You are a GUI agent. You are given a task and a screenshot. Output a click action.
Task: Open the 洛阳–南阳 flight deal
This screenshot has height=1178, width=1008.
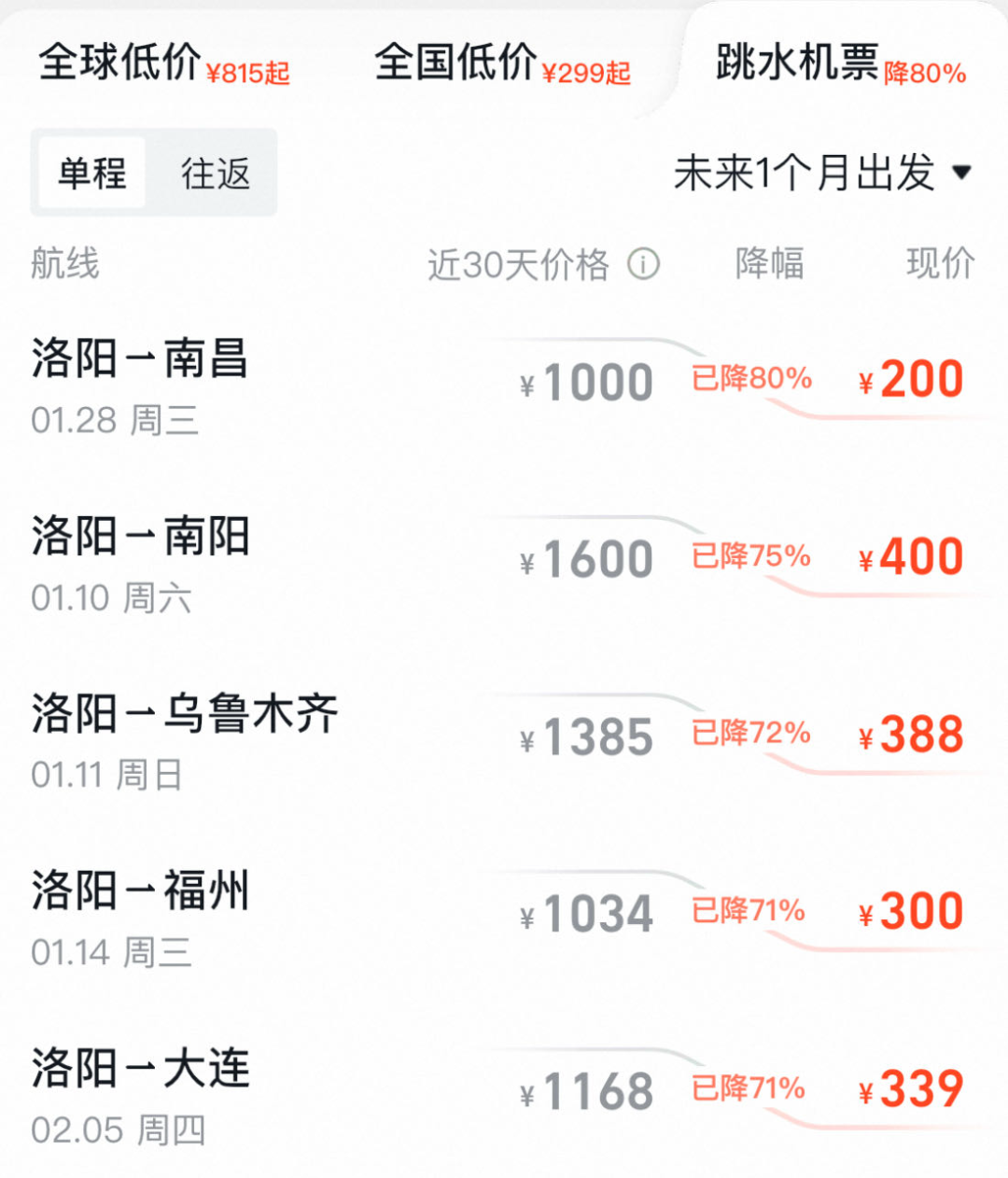pyautogui.click(x=504, y=560)
